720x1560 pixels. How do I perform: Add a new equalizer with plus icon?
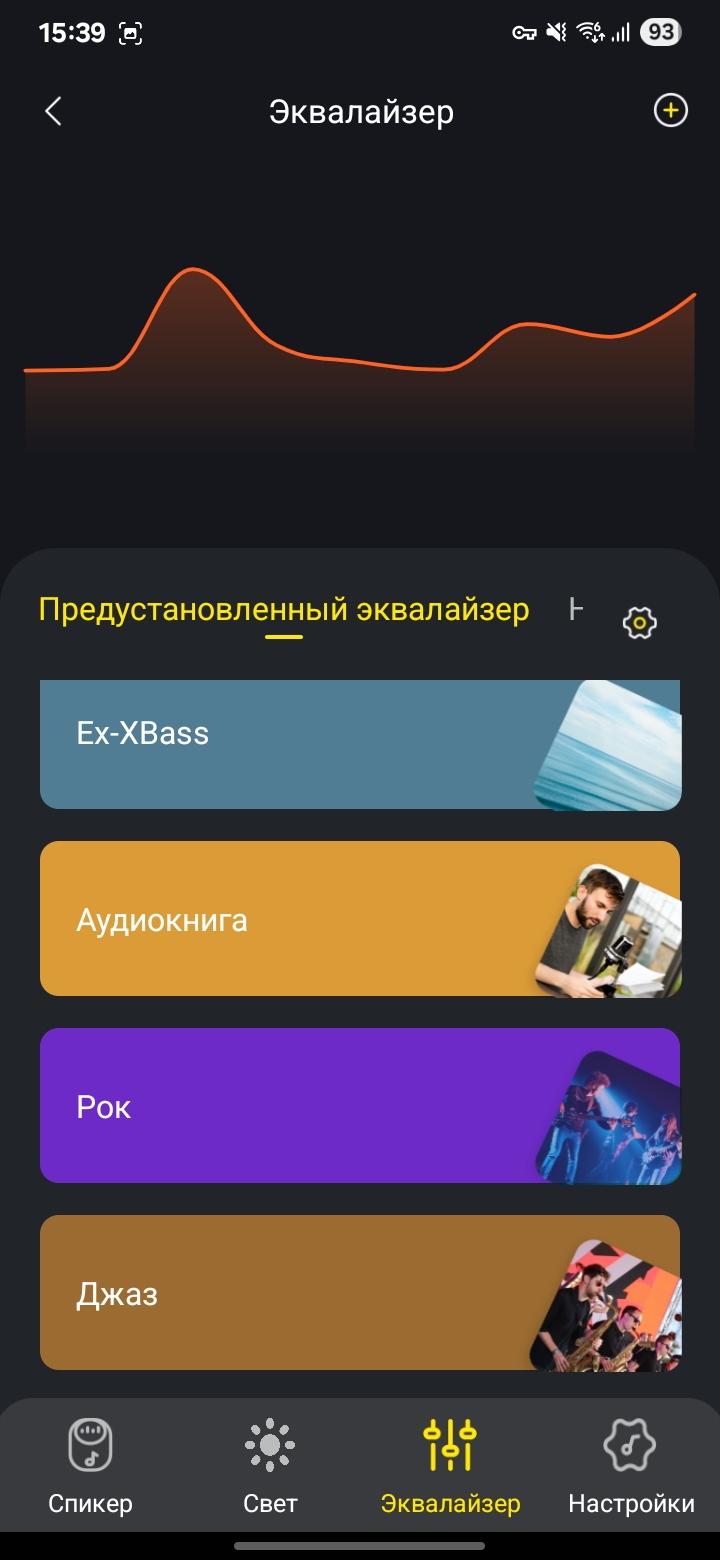click(670, 111)
